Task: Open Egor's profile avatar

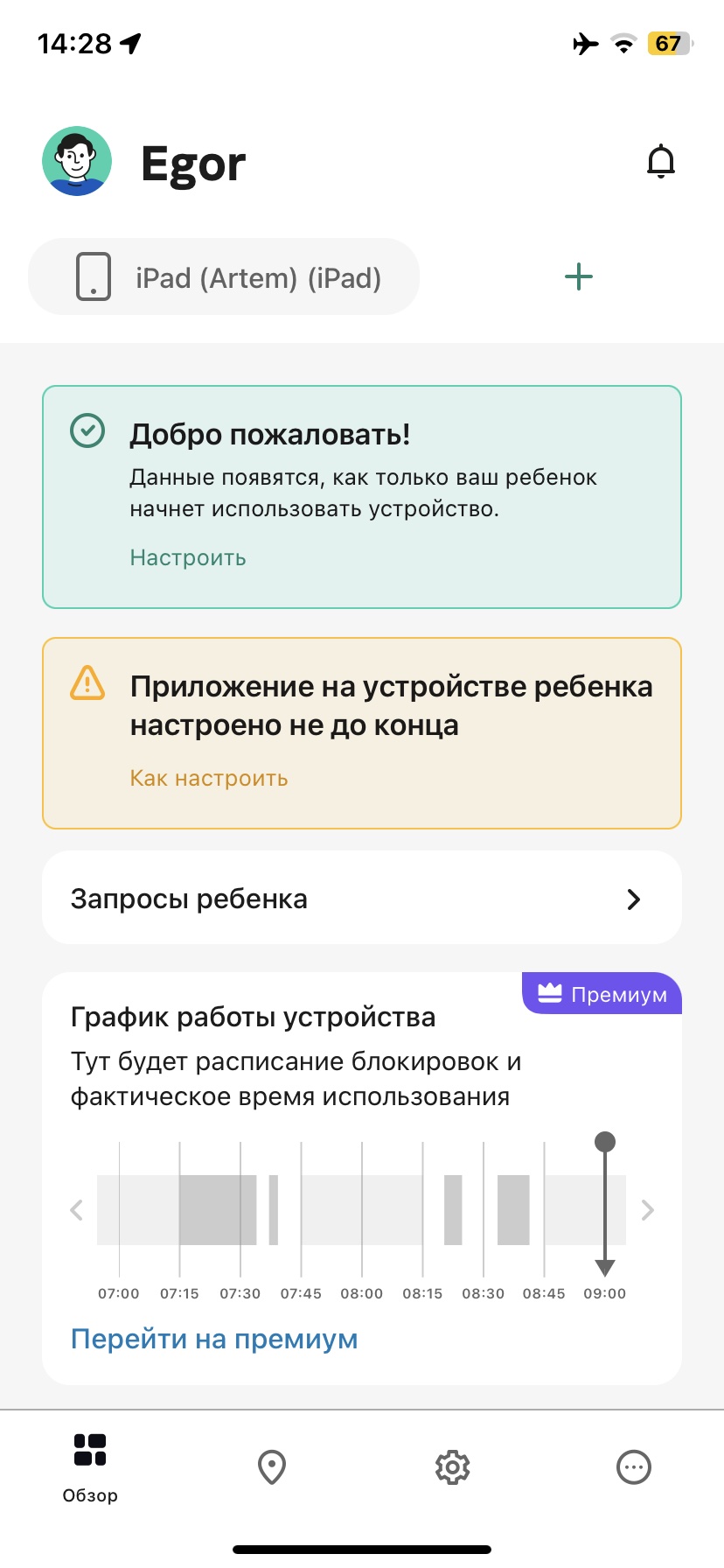Action: (x=77, y=162)
